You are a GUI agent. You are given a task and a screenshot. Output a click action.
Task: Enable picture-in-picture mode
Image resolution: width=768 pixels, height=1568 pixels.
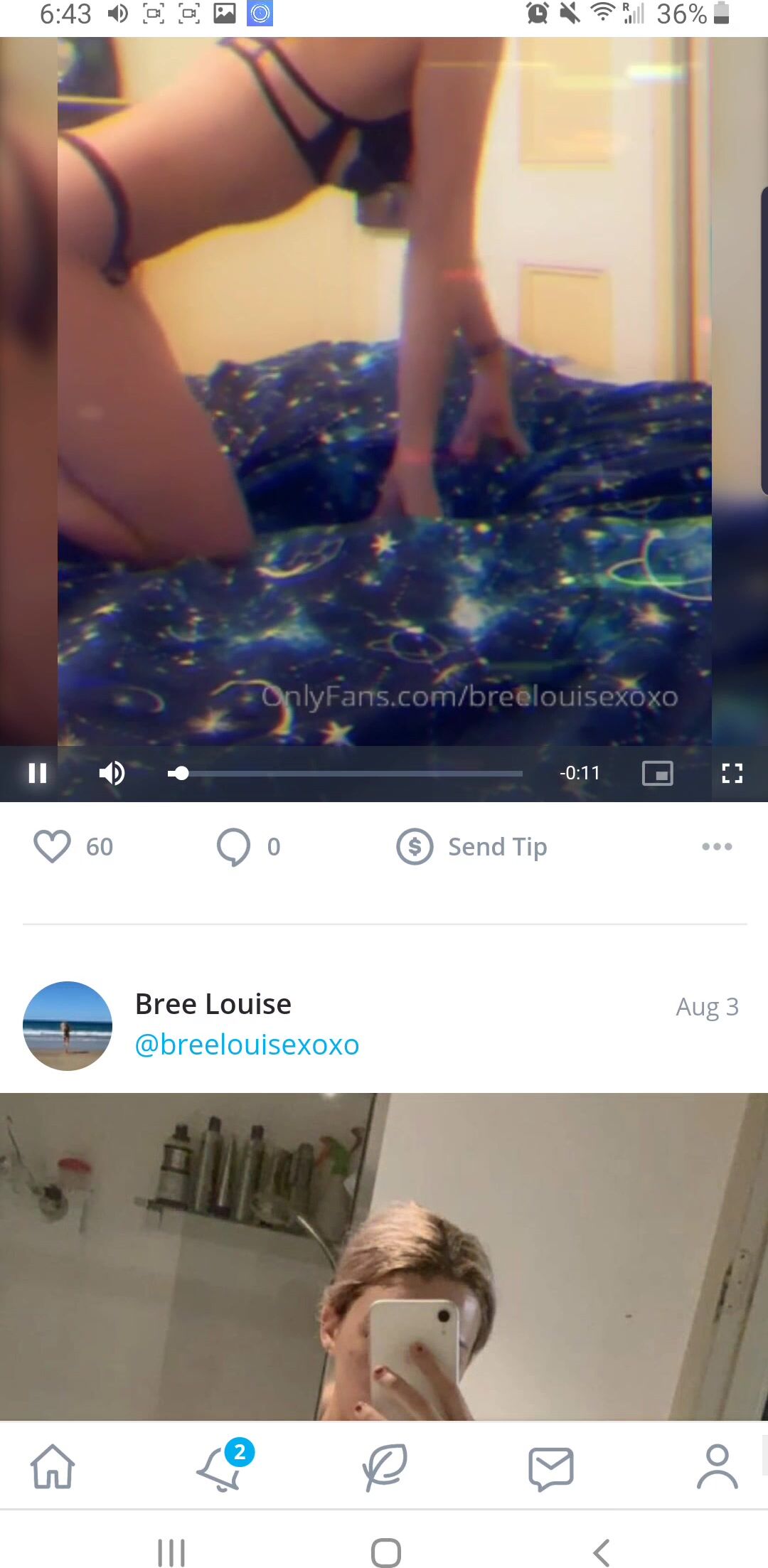[x=657, y=773]
